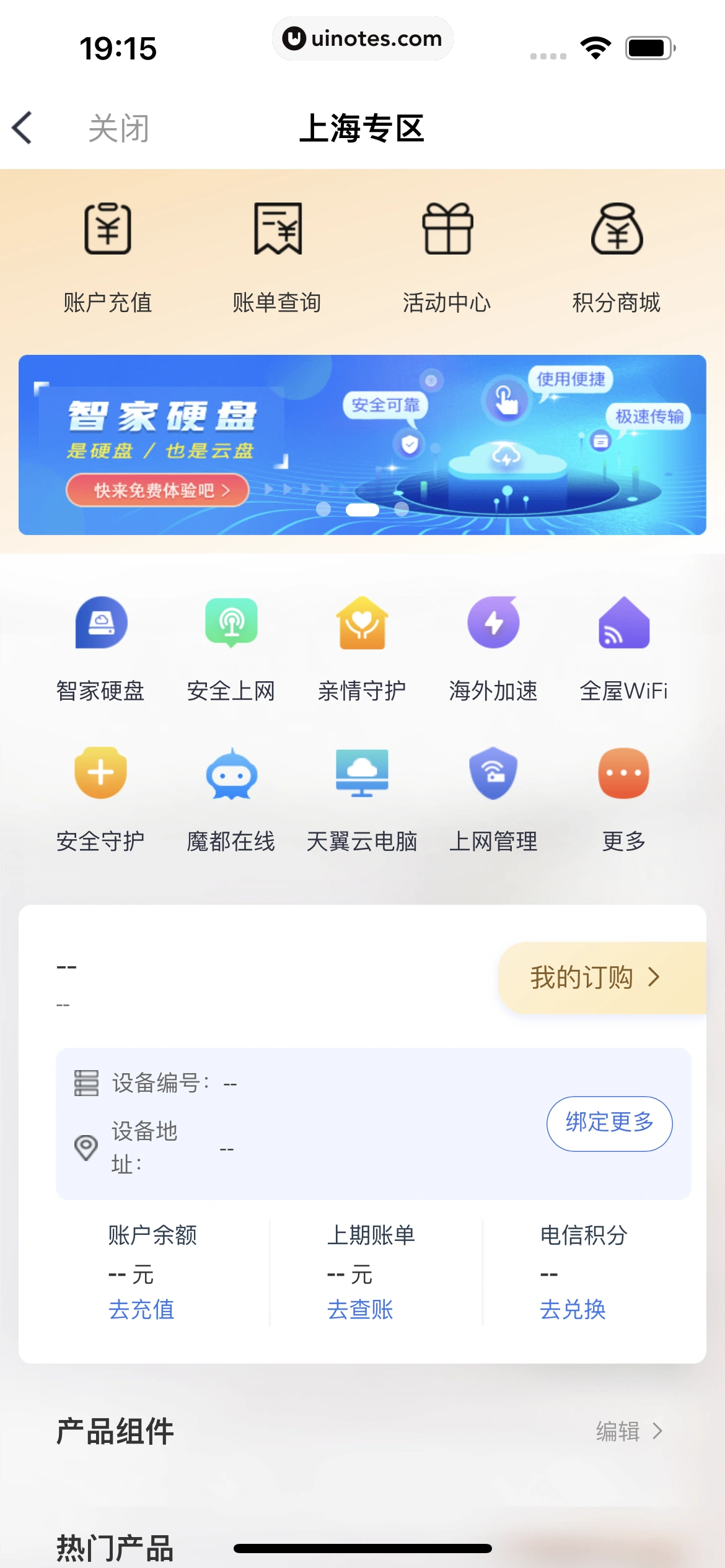725x1568 pixels.
Task: Select the second carousel indicator dot
Action: (x=362, y=510)
